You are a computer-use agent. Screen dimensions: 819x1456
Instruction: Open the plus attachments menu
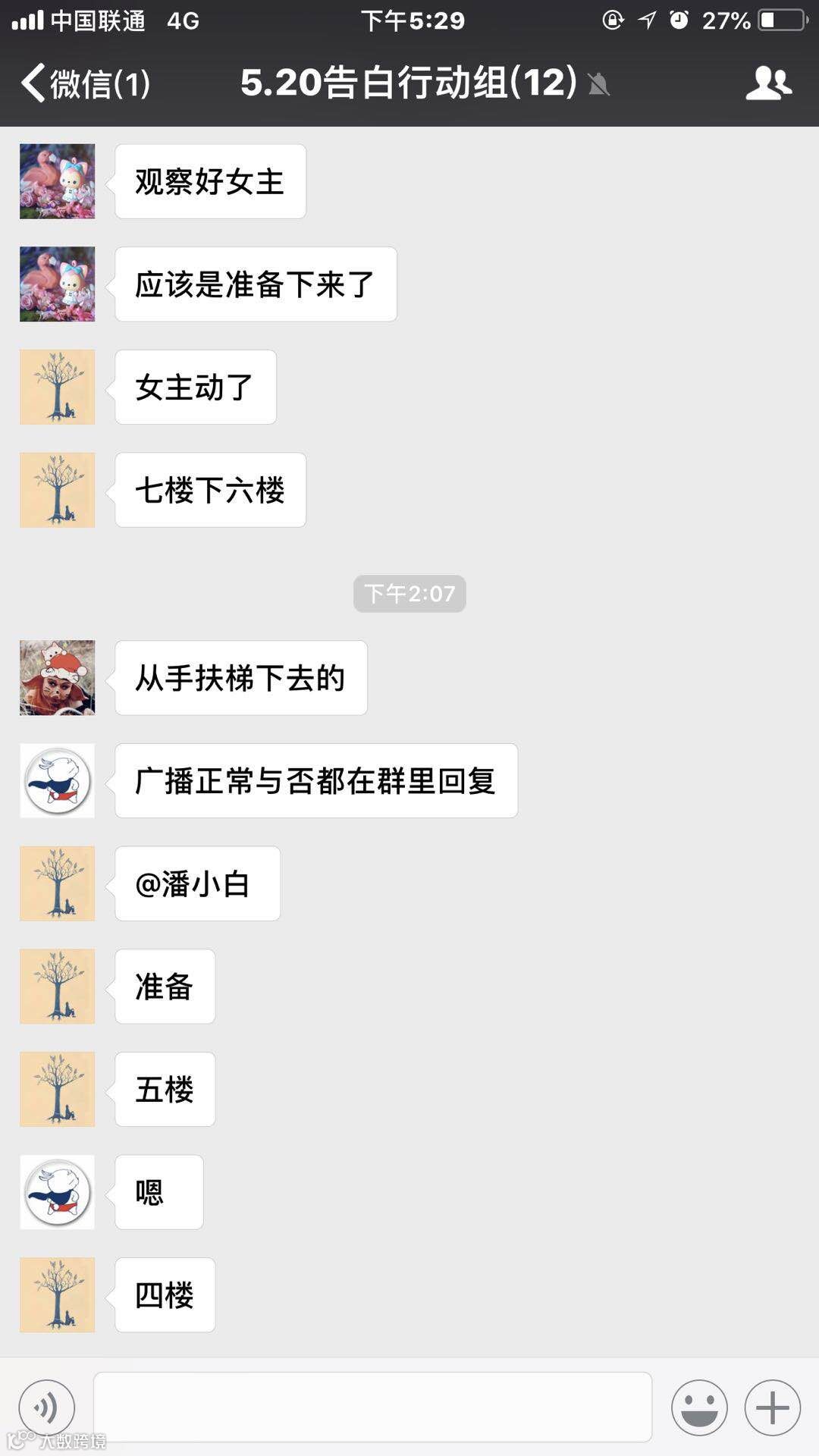click(x=773, y=1407)
